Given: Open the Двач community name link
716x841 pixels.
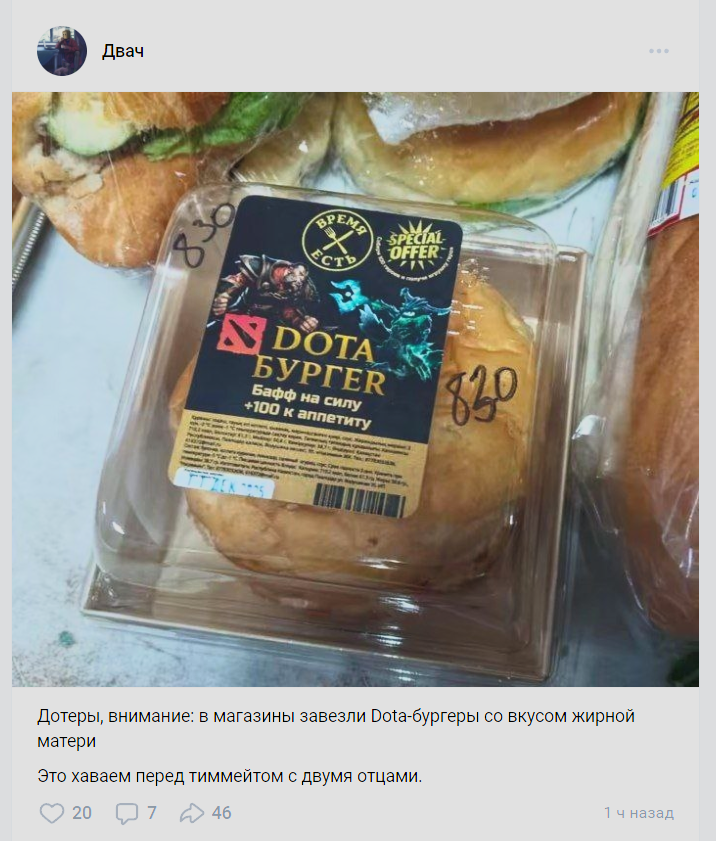Looking at the screenshot, I should point(123,51).
